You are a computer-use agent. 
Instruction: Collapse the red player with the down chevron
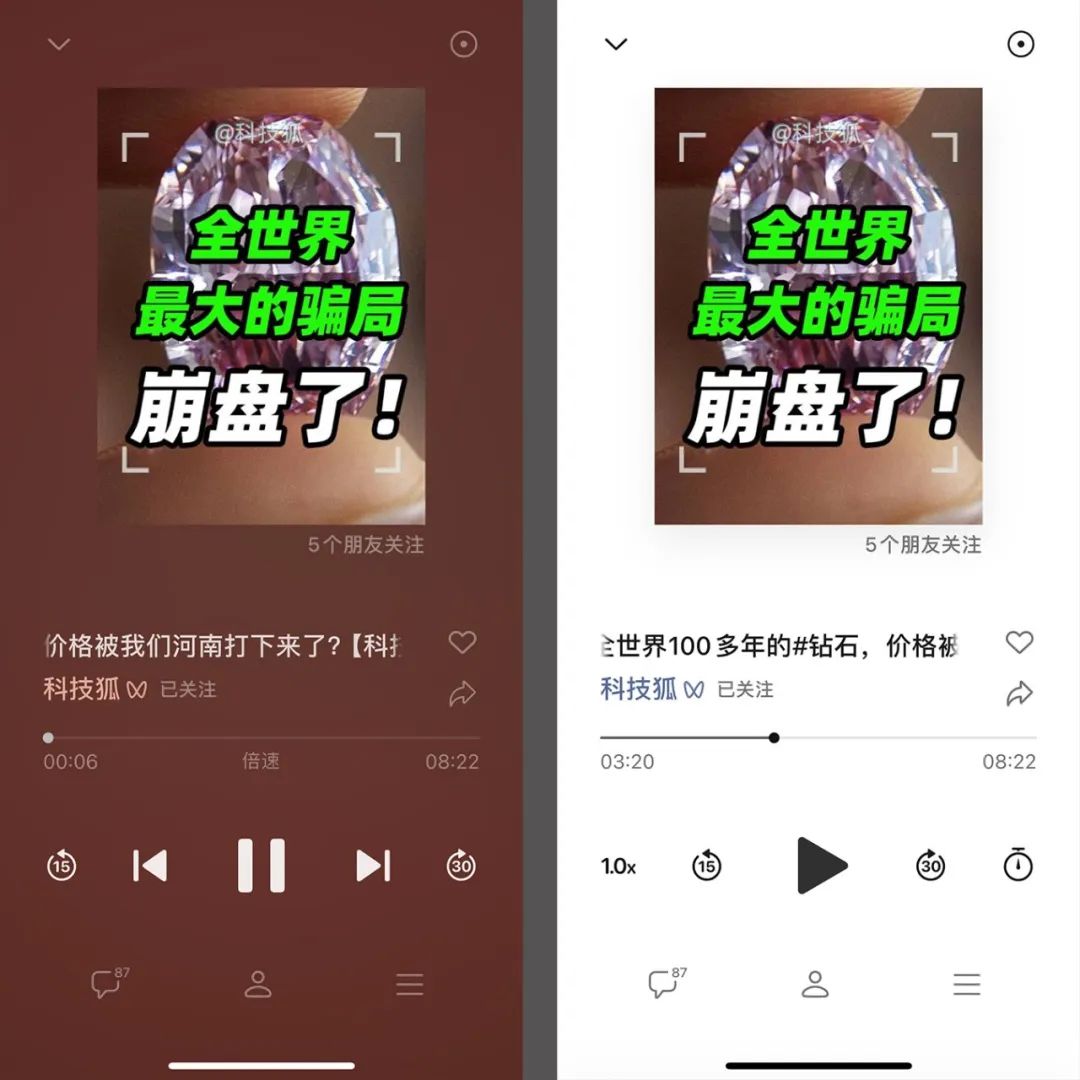coord(59,45)
